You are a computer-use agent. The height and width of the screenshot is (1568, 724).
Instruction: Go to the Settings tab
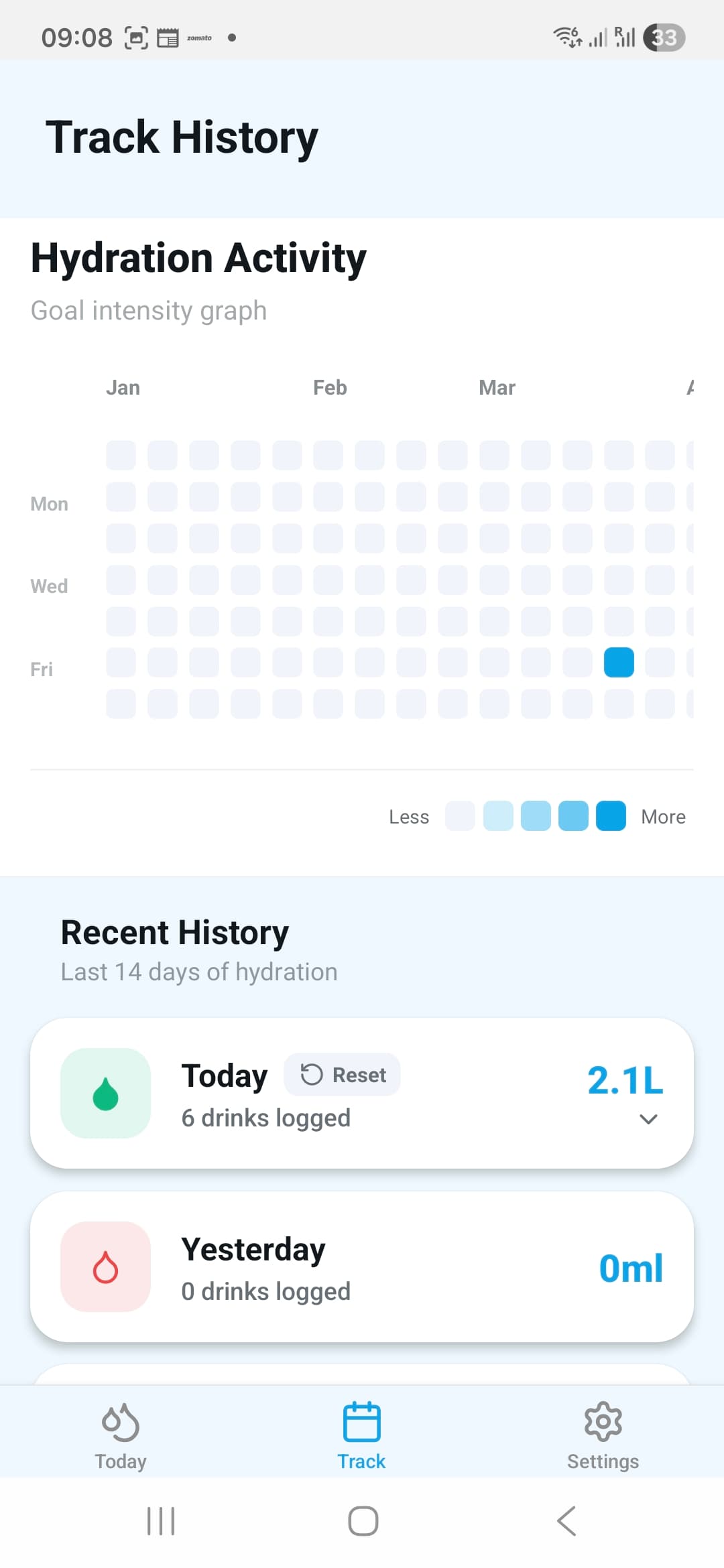coord(603,1434)
